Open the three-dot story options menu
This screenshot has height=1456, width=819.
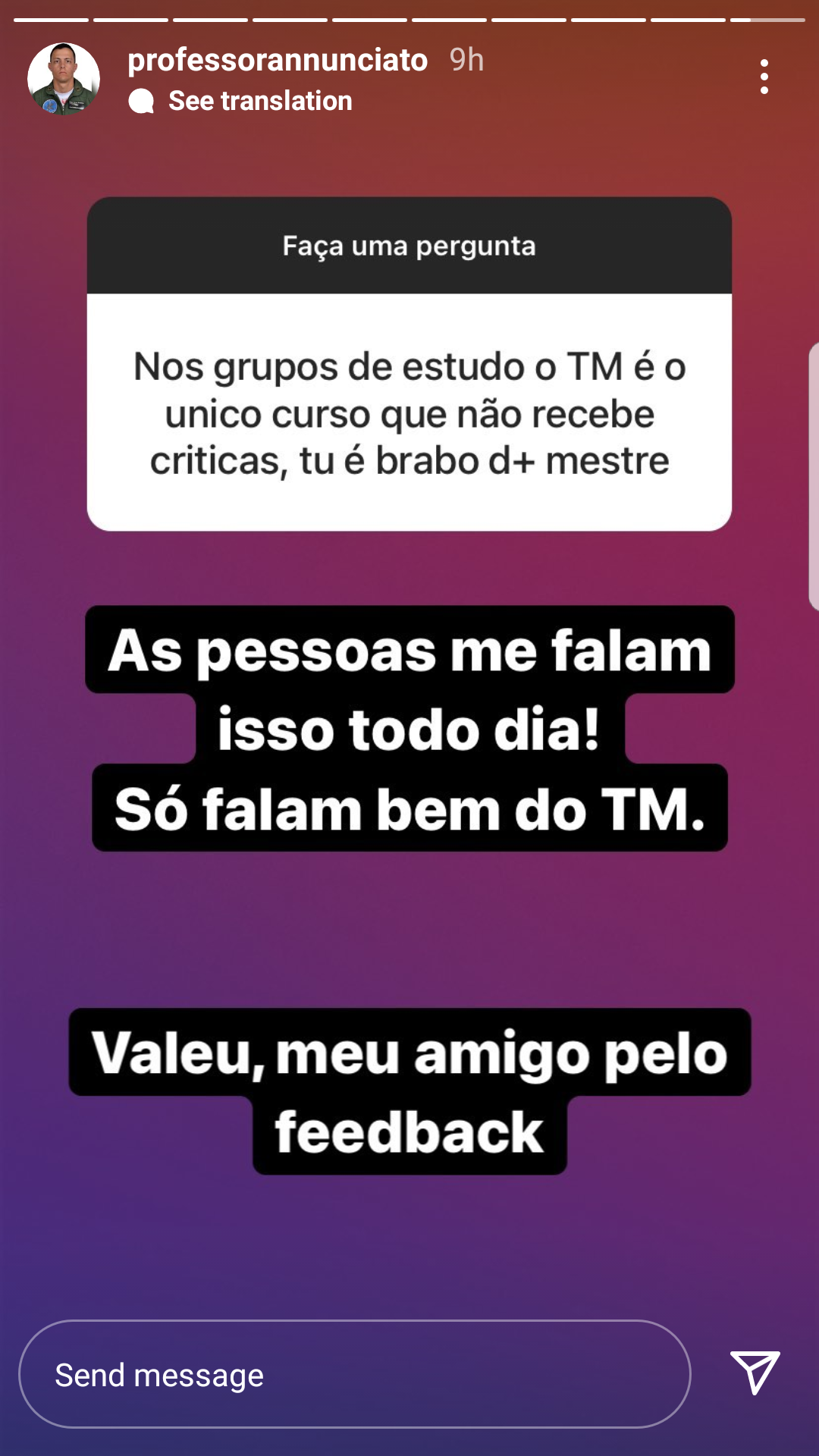click(764, 77)
